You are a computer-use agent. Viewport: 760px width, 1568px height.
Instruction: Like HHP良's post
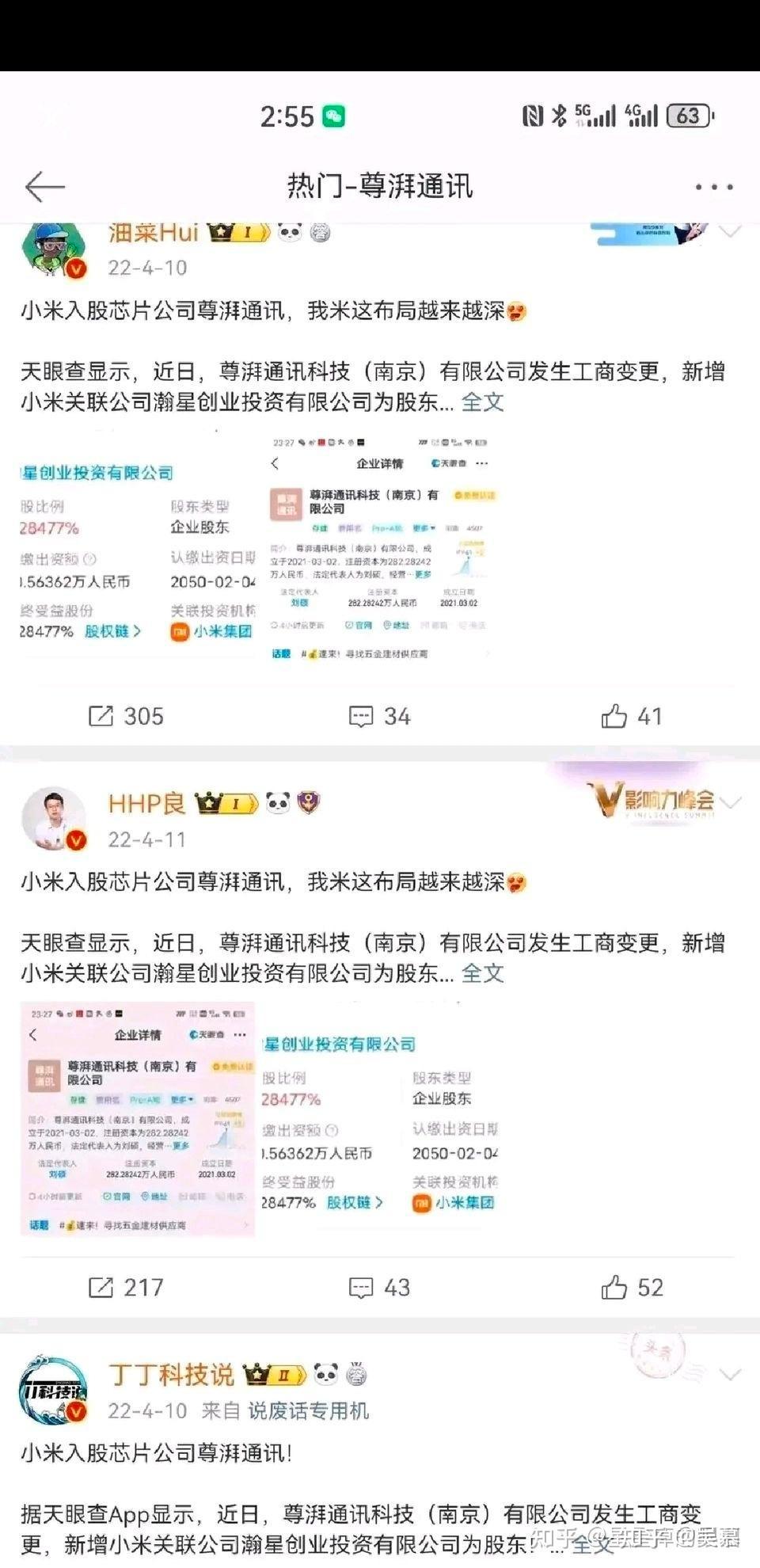[x=632, y=1288]
